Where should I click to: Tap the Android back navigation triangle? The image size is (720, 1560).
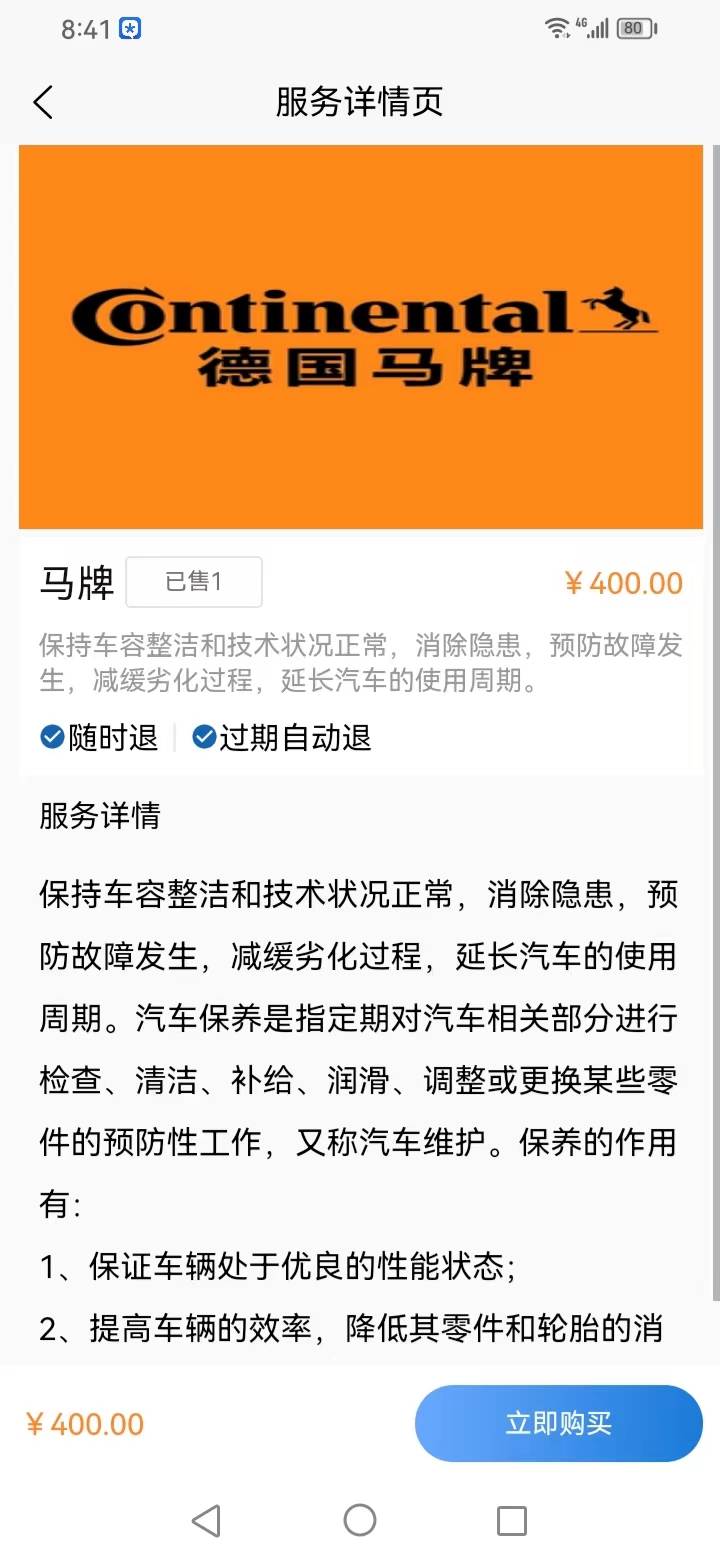[206, 1520]
